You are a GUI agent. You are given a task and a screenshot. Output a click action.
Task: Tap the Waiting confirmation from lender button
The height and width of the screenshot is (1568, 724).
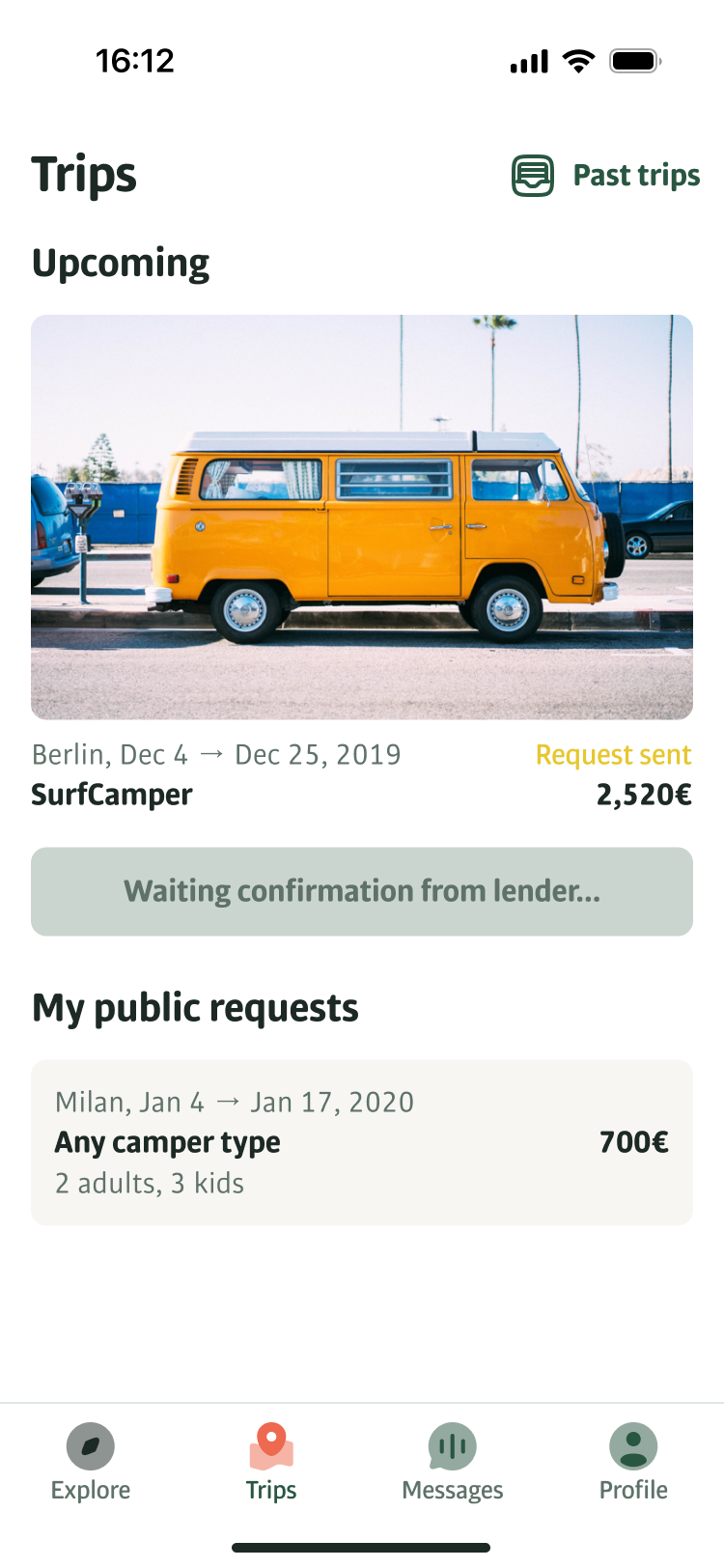362,891
